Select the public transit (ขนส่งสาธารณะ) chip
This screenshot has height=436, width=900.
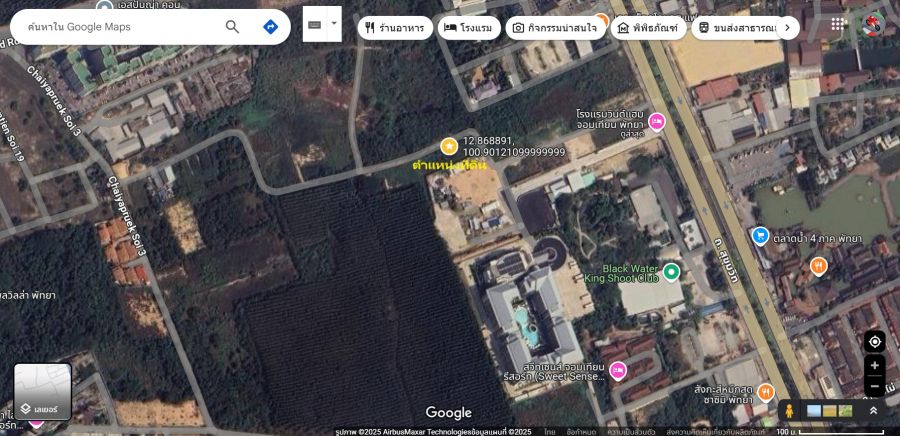pyautogui.click(x=737, y=28)
